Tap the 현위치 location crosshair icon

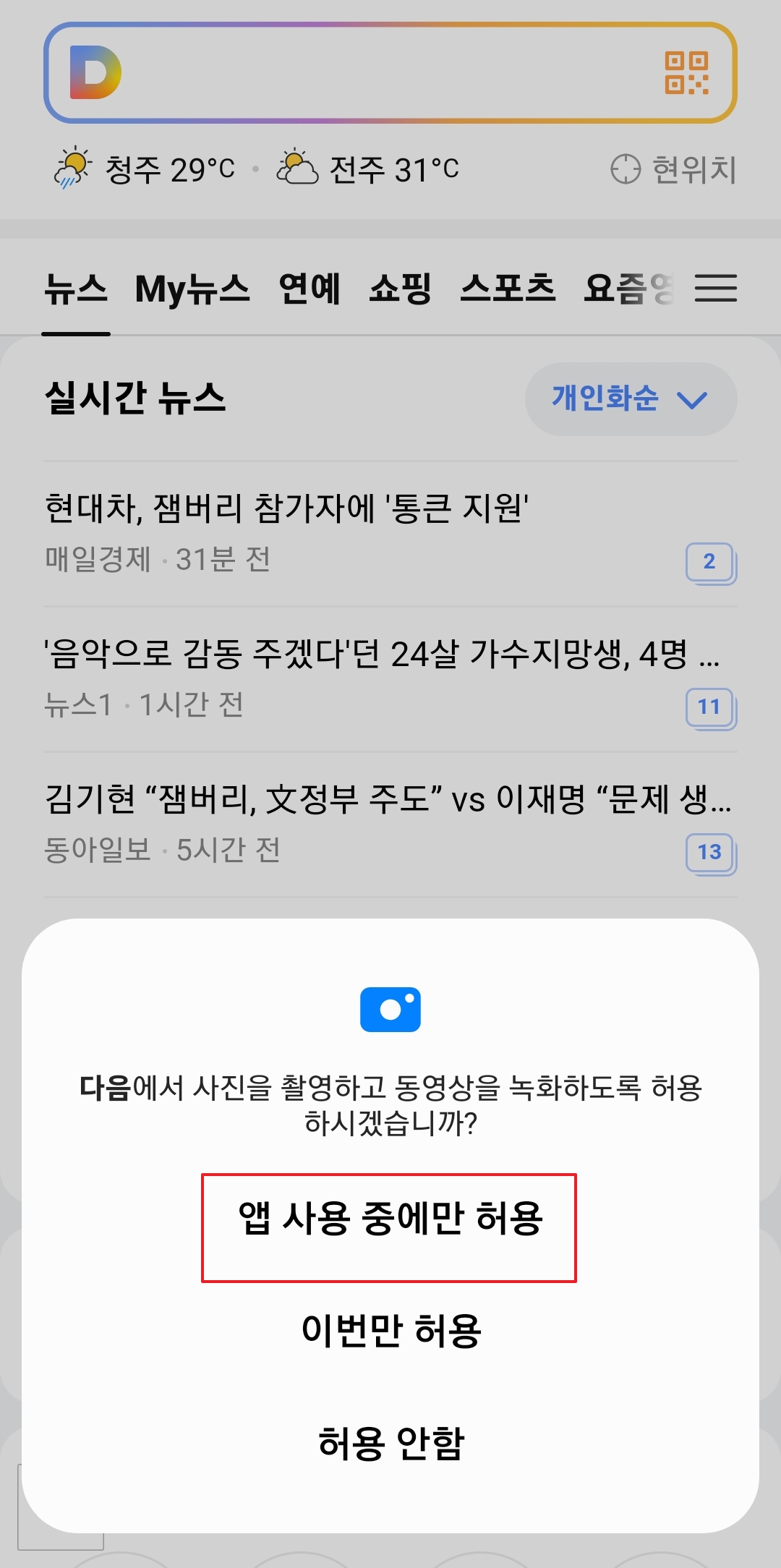coord(627,168)
